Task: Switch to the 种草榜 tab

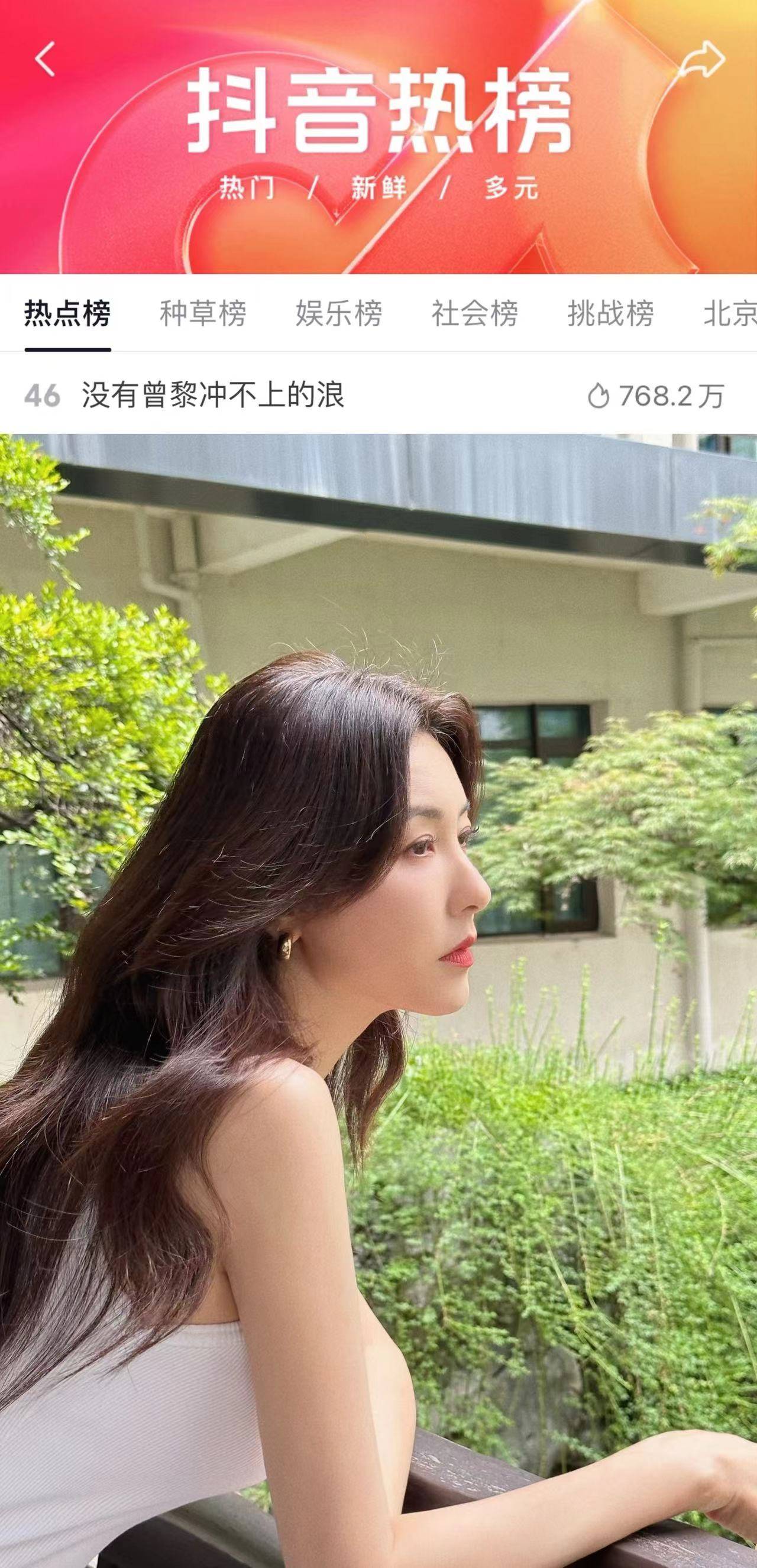Action: [x=203, y=314]
